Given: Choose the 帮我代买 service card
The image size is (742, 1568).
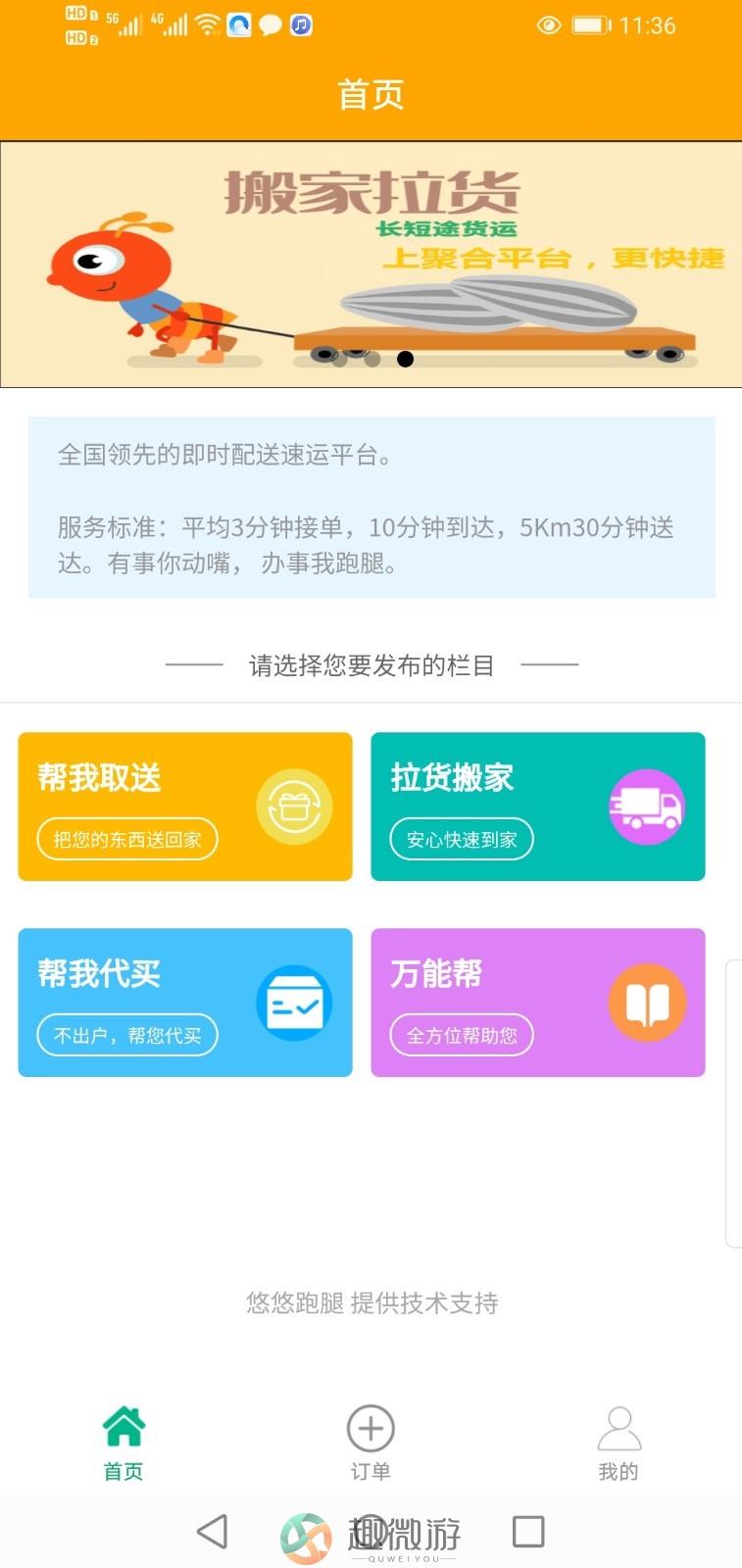Looking at the screenshot, I should (185, 1003).
